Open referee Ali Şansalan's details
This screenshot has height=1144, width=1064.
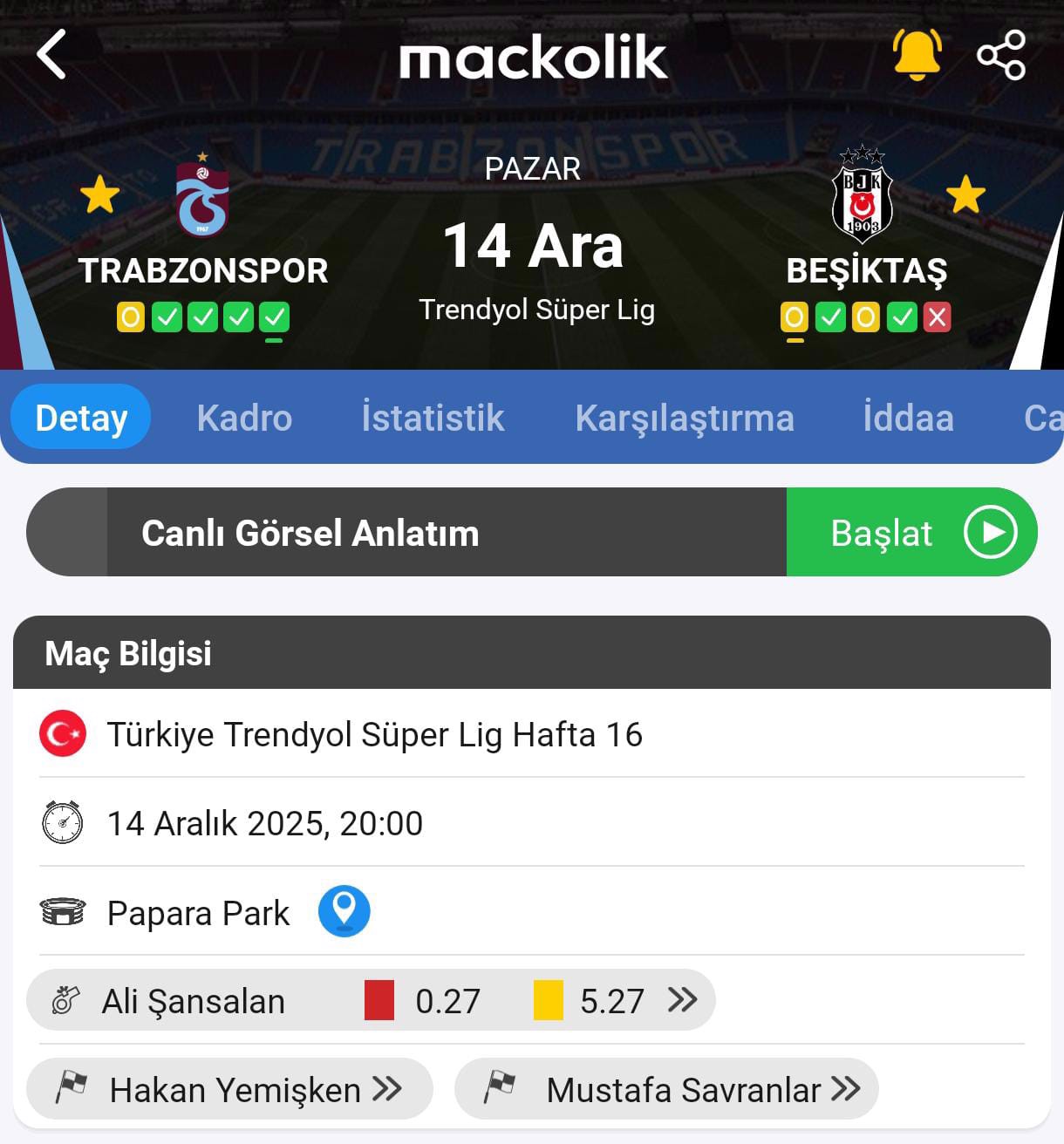371,1000
